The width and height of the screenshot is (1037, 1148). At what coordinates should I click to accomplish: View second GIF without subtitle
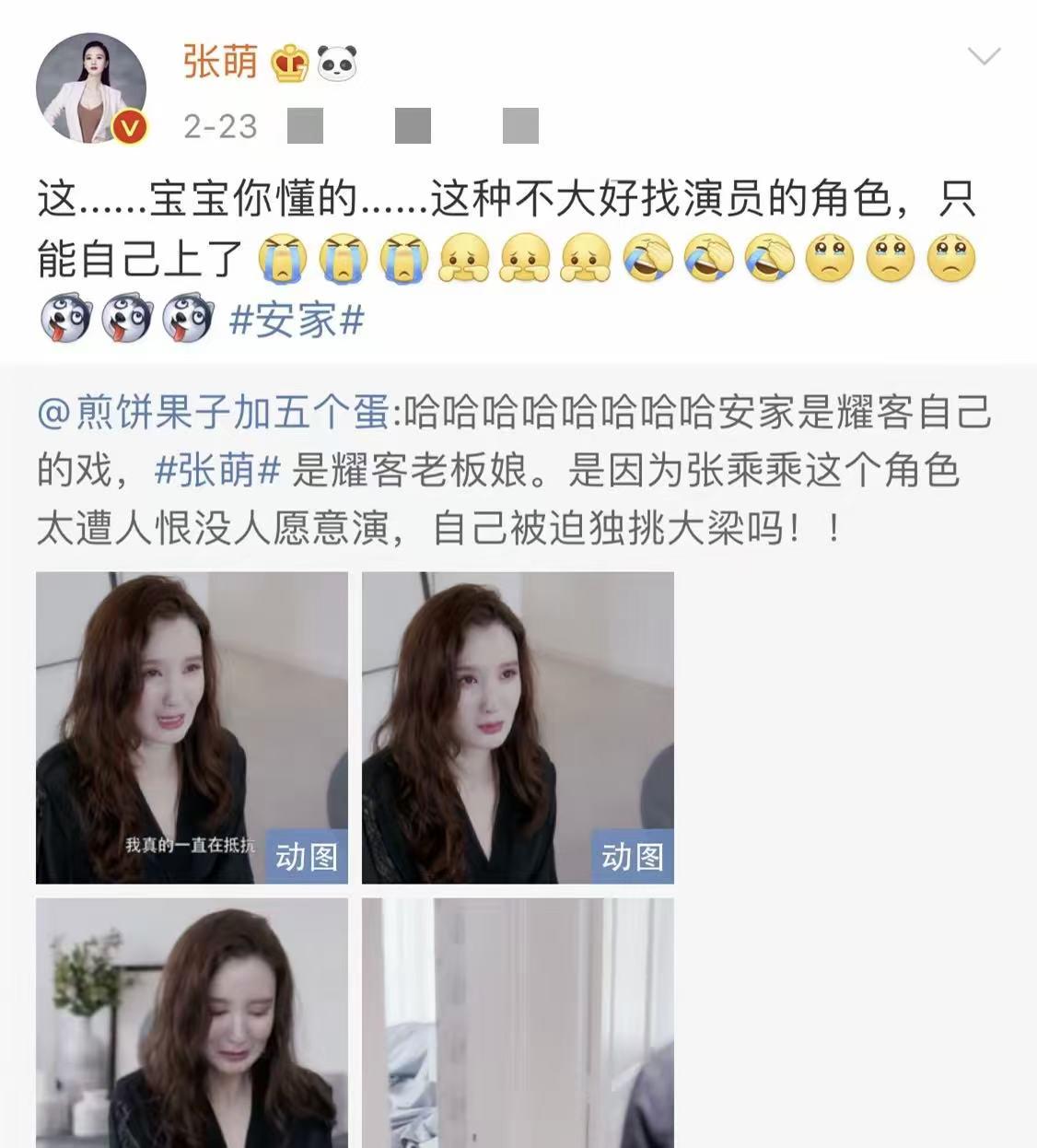(518, 728)
